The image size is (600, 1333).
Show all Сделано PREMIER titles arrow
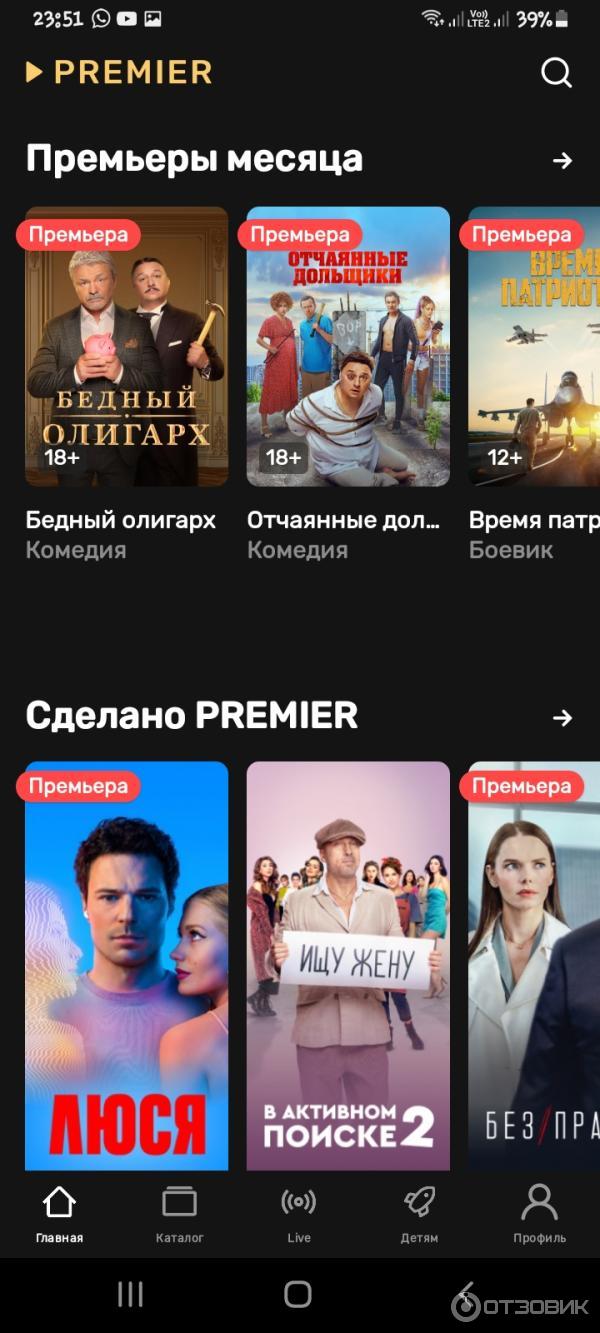click(x=563, y=717)
